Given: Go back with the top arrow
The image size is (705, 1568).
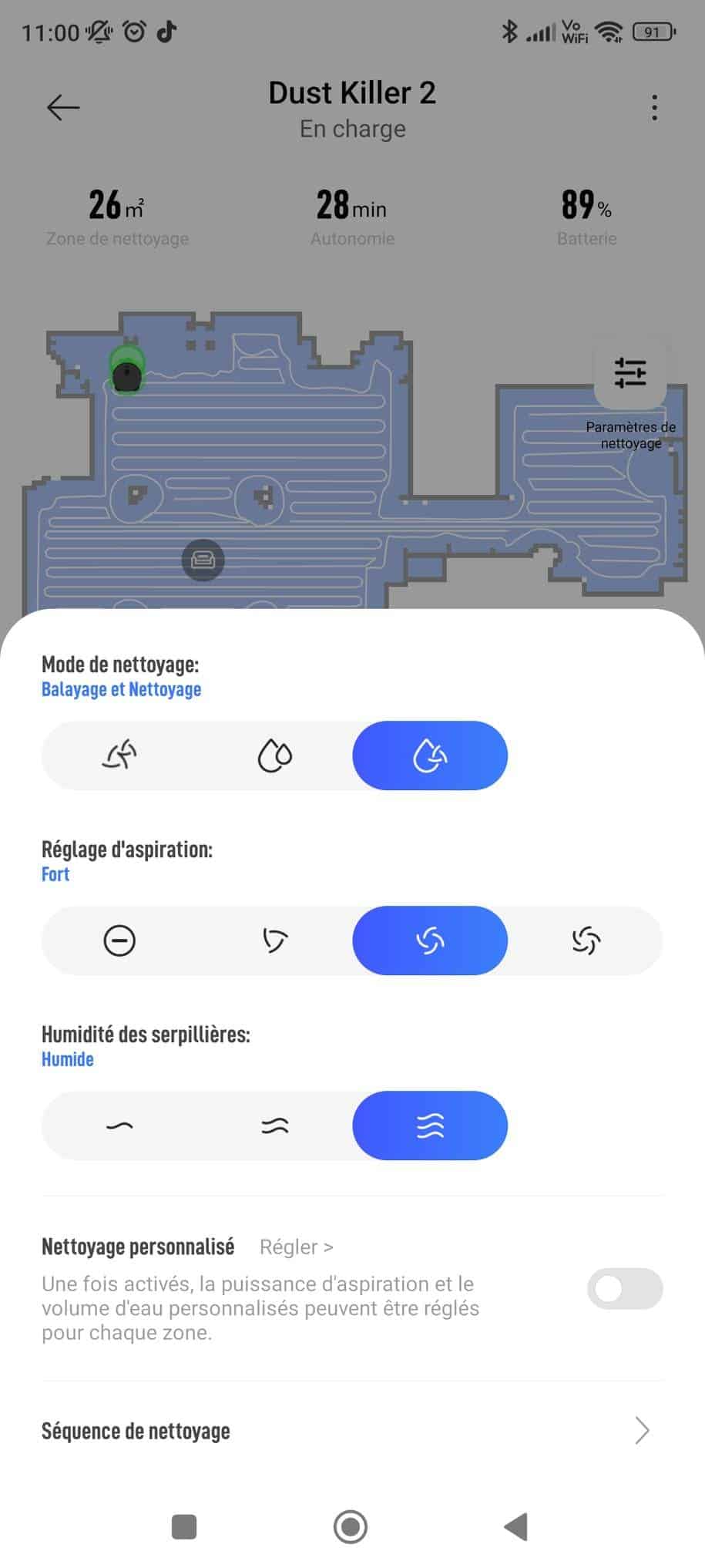Looking at the screenshot, I should (x=63, y=107).
